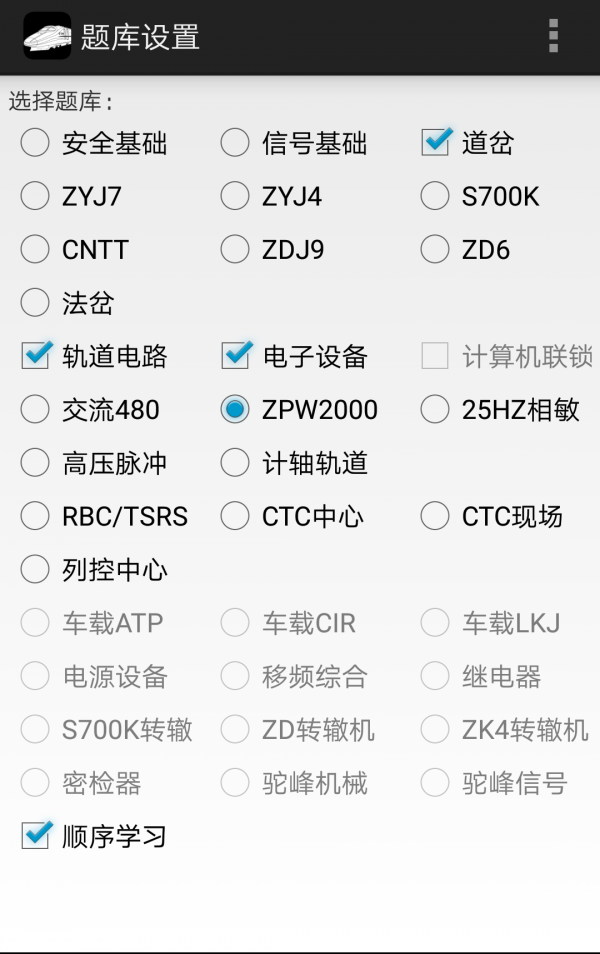Select the 高压脉冲 option
Viewport: 600px width, 954px height.
pos(35,463)
